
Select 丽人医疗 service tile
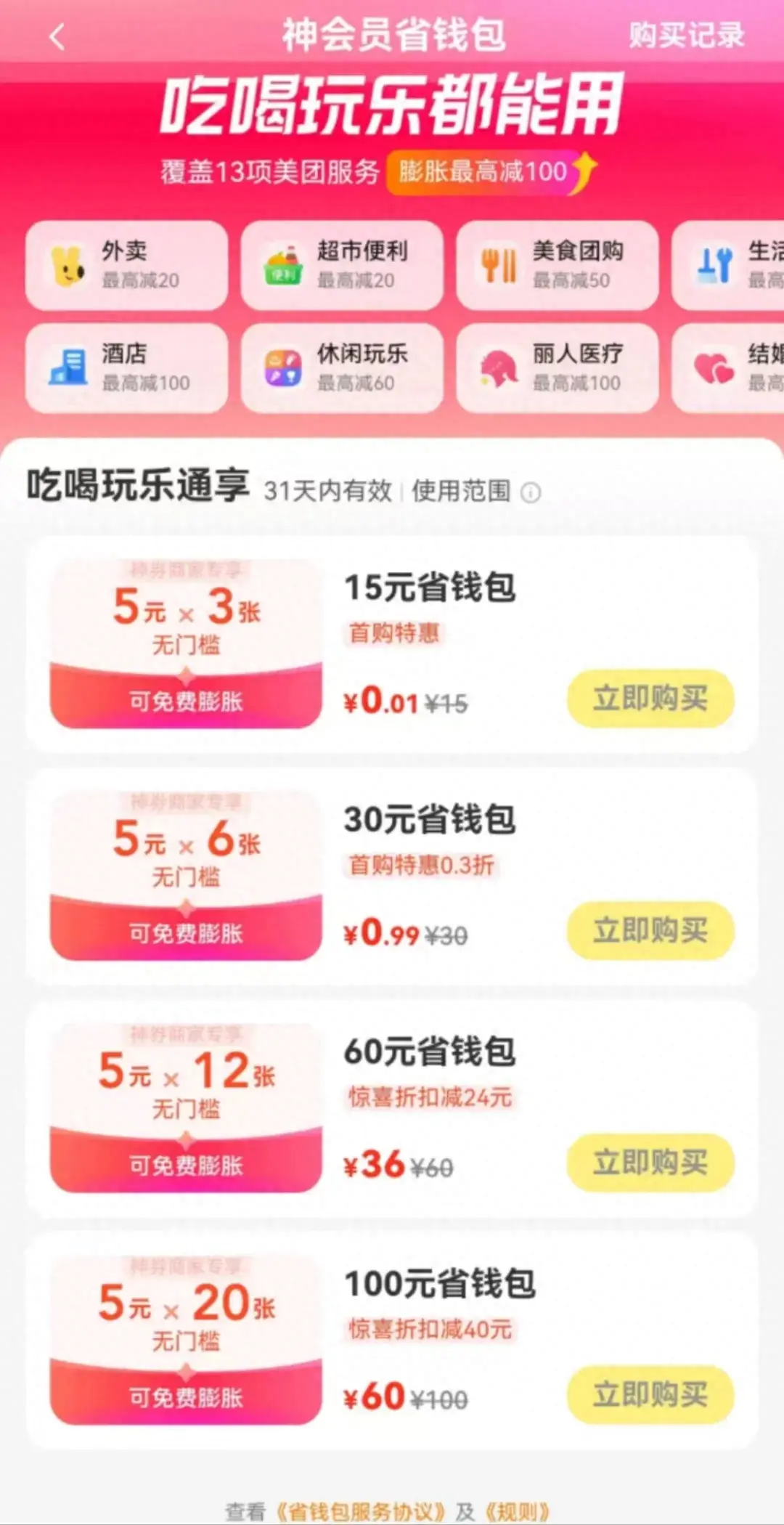pos(557,368)
